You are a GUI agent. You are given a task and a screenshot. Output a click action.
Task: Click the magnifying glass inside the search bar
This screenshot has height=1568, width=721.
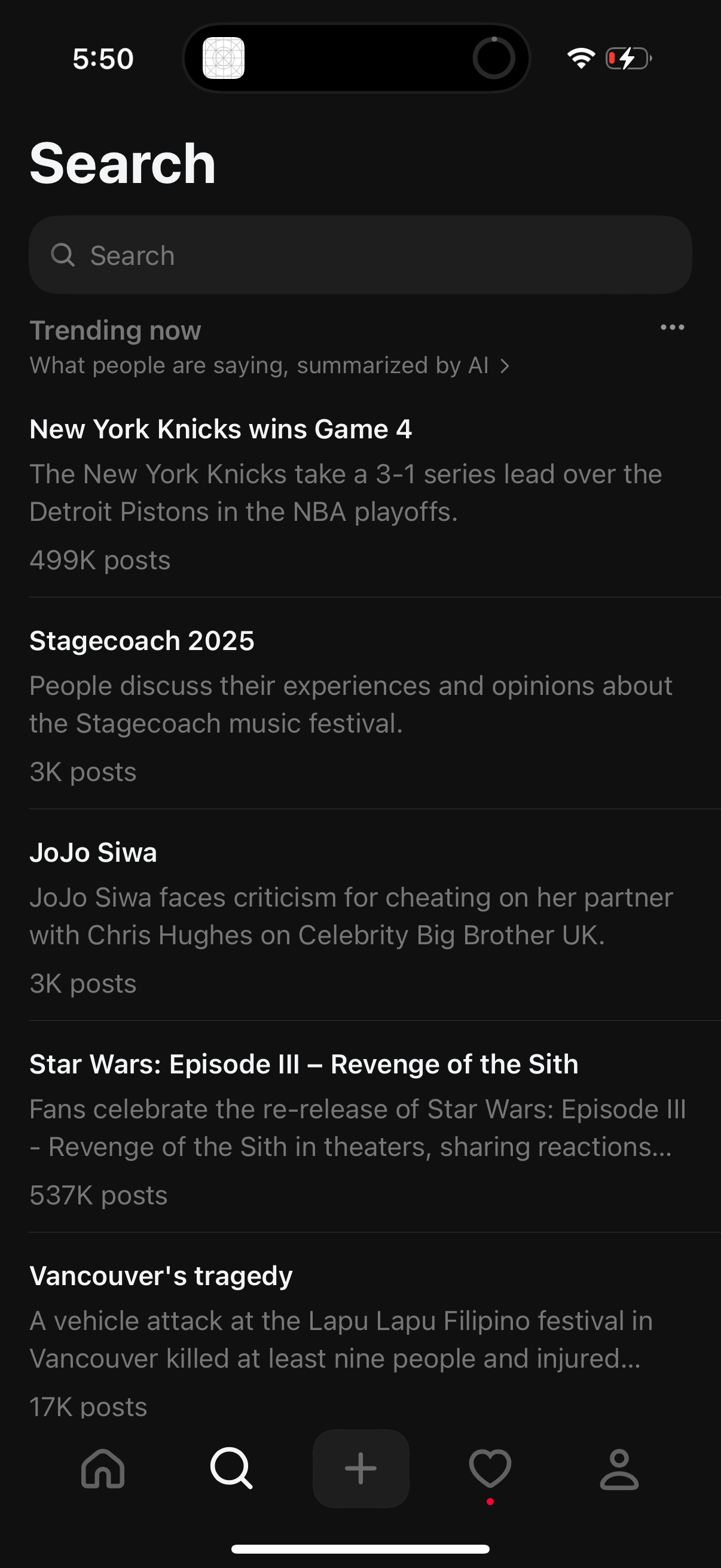[x=64, y=255]
